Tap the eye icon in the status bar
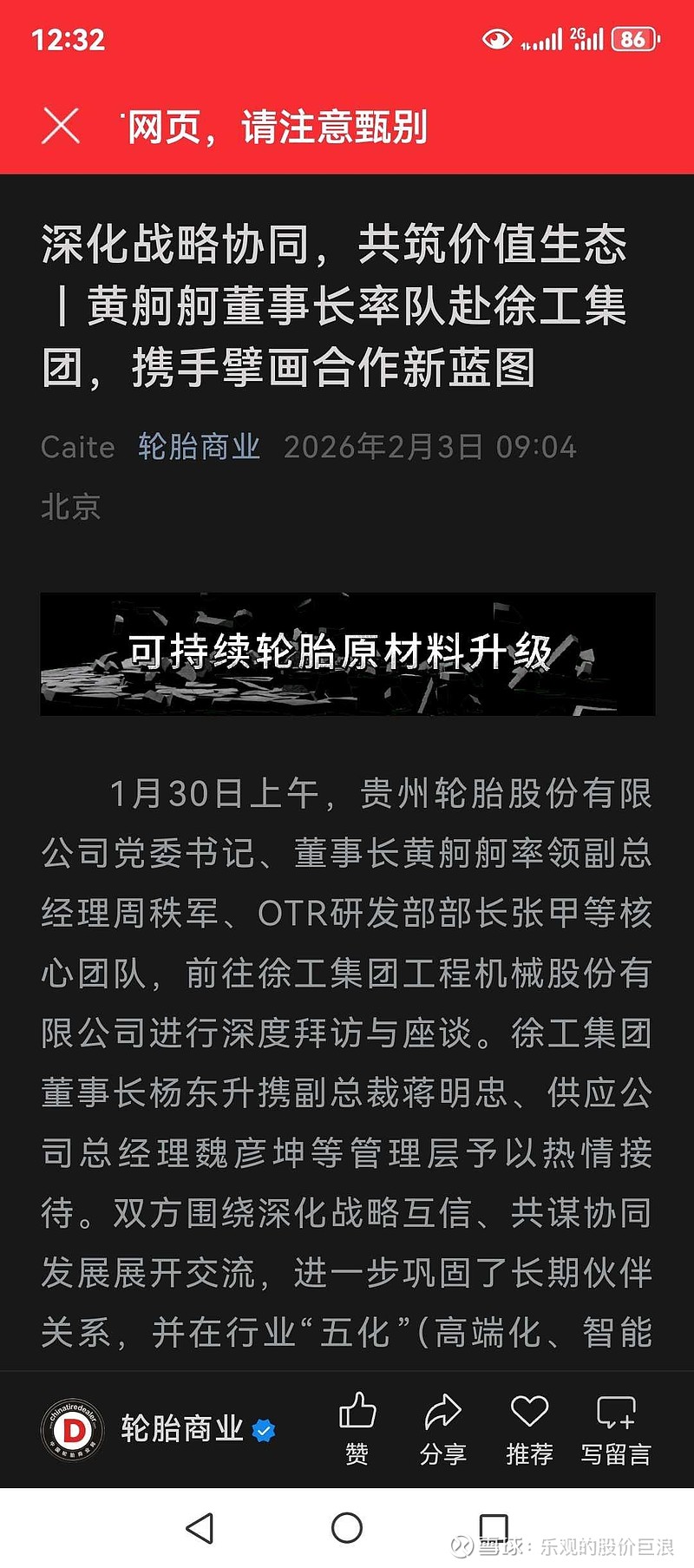 (495, 38)
